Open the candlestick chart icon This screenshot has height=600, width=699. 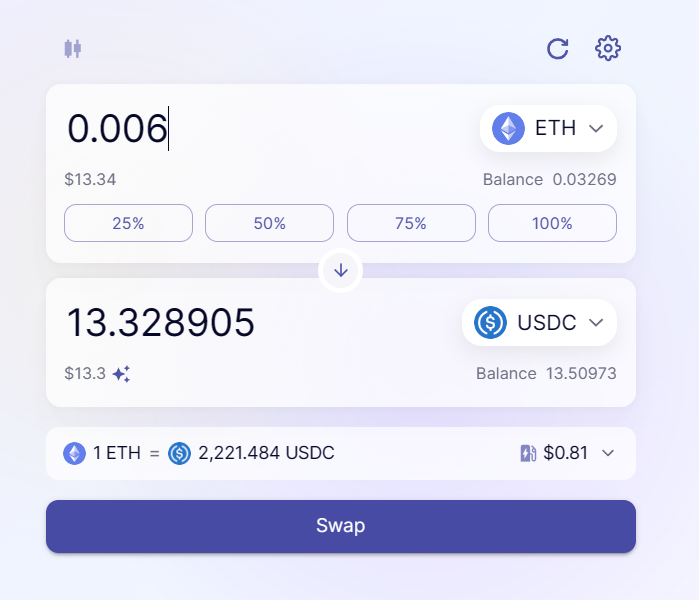(x=72, y=48)
